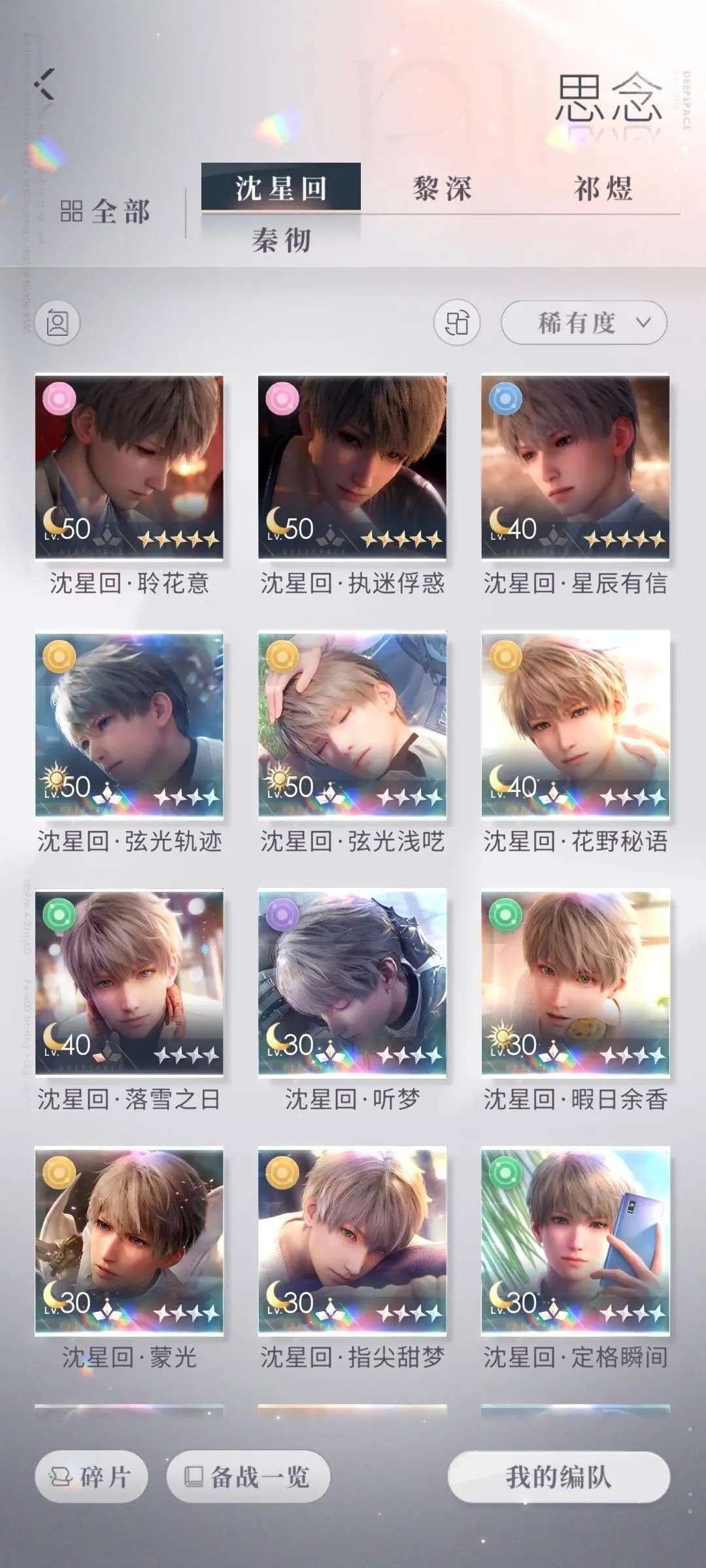
Task: Open 我的编队 team setup
Action: pyautogui.click(x=559, y=1477)
